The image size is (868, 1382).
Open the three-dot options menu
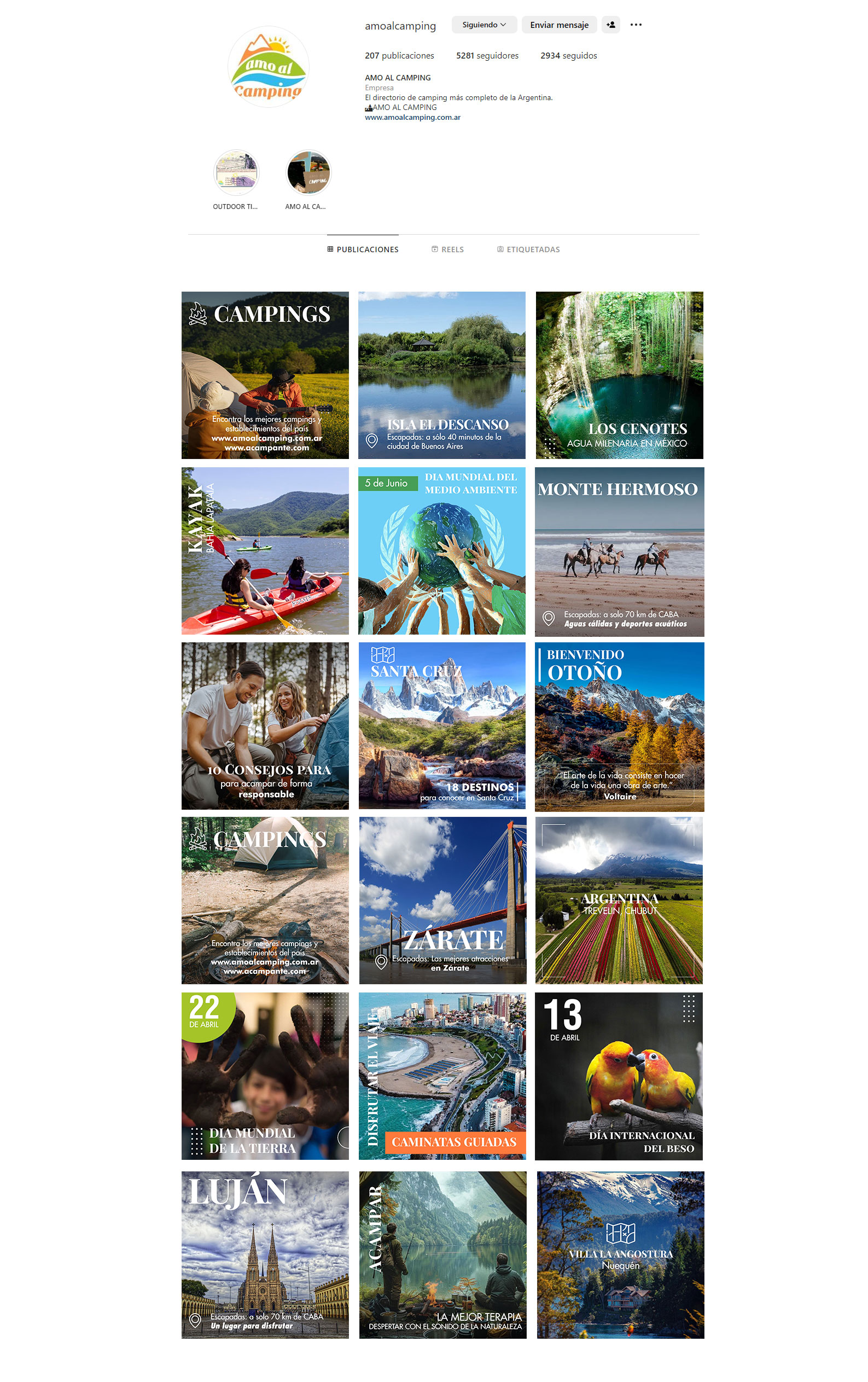[x=635, y=25]
